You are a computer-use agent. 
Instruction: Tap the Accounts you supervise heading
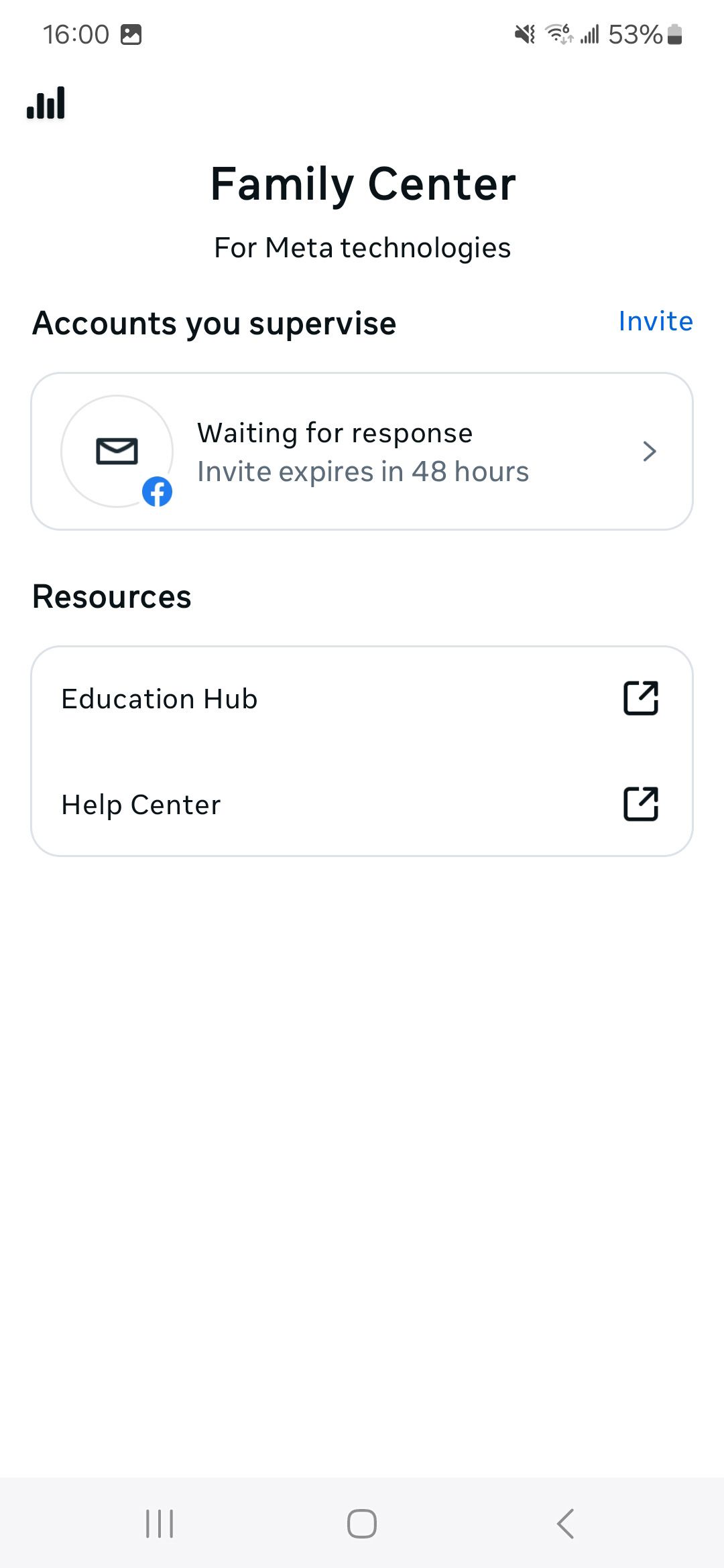[215, 323]
